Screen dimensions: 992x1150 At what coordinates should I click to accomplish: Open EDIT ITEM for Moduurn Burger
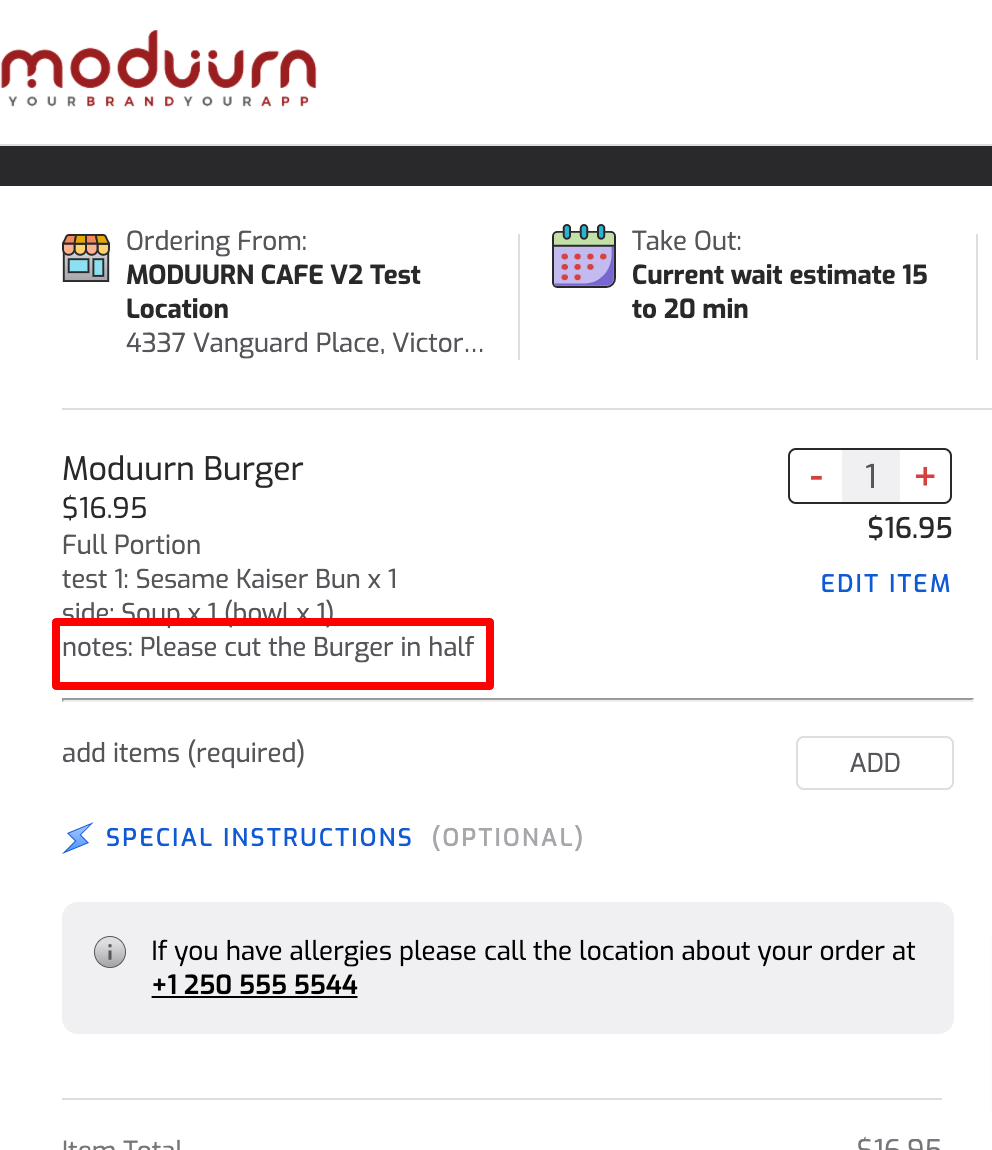point(885,583)
